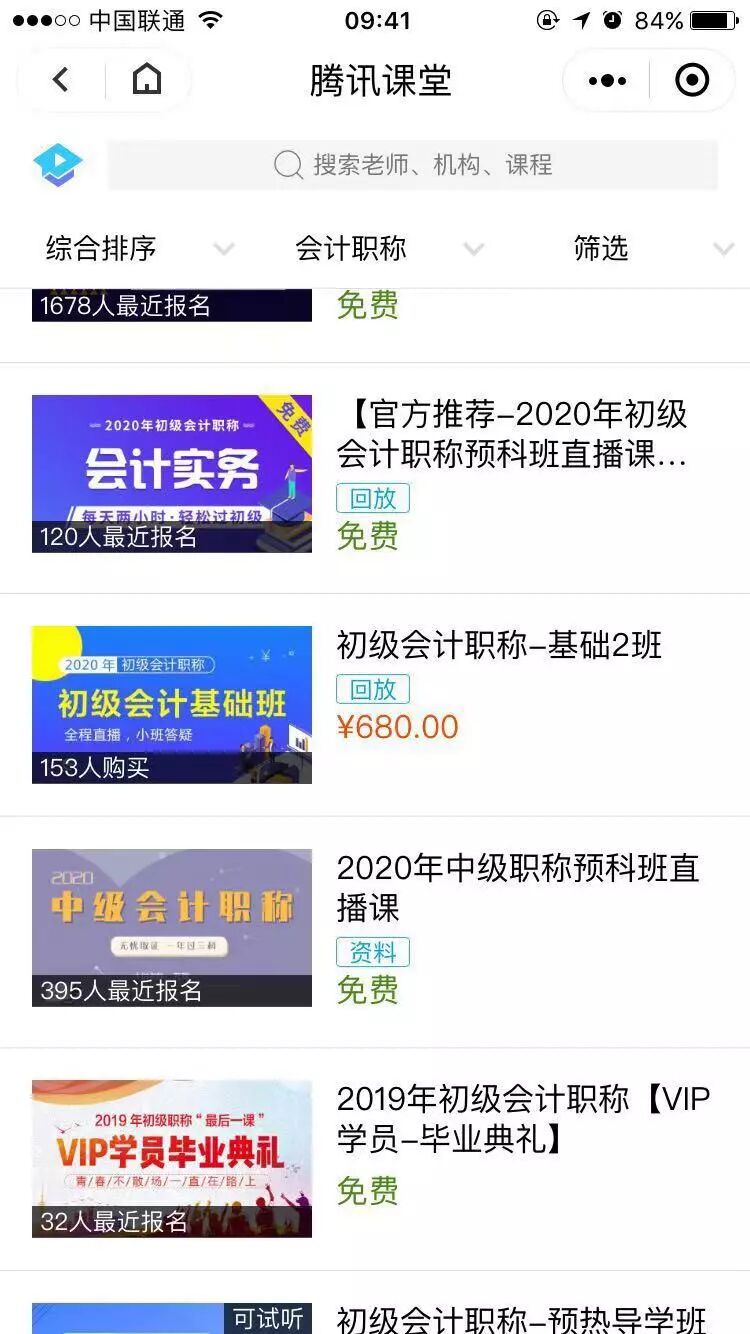Image resolution: width=750 pixels, height=1334 pixels.
Task: Return to the mini program home
Action: (147, 80)
